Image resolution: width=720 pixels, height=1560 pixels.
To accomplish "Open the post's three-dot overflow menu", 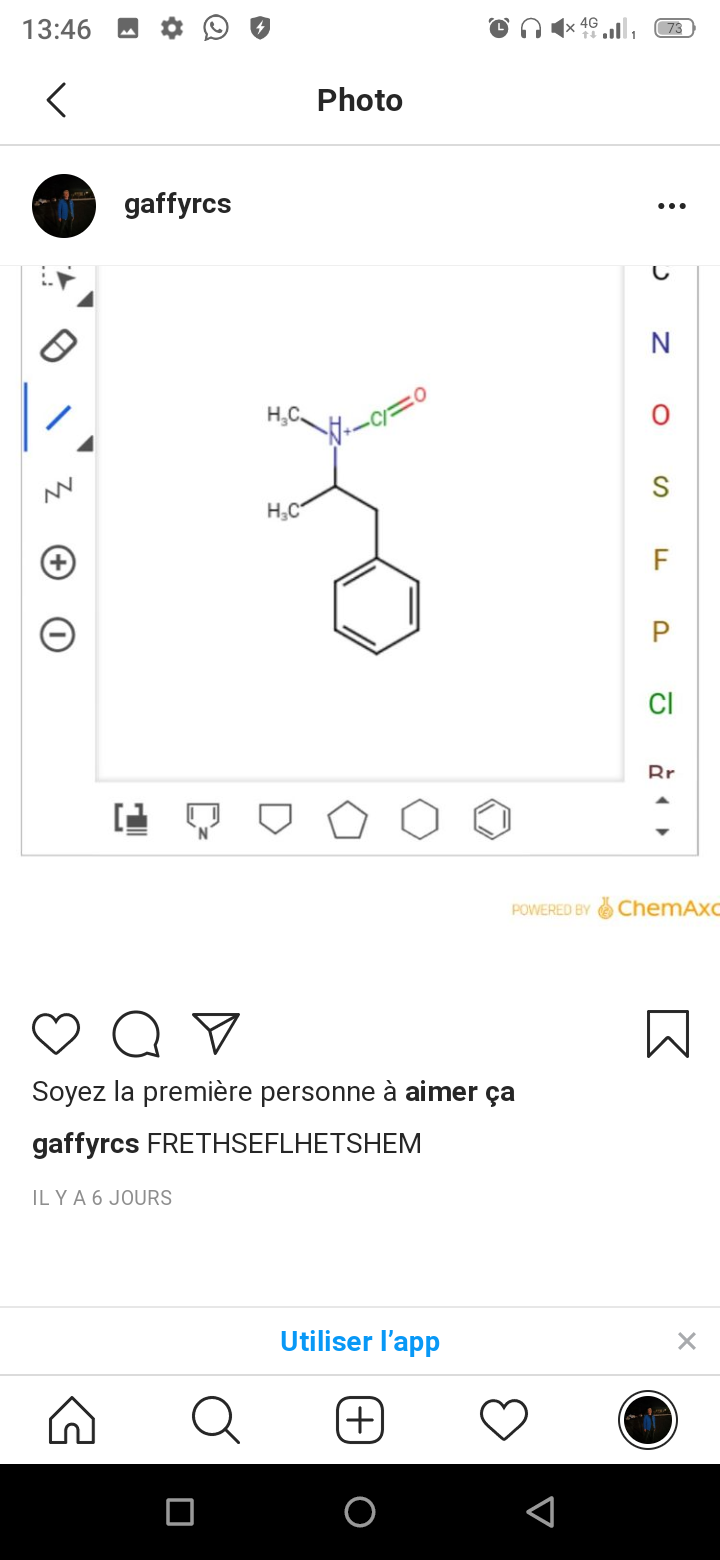I will tap(671, 206).
